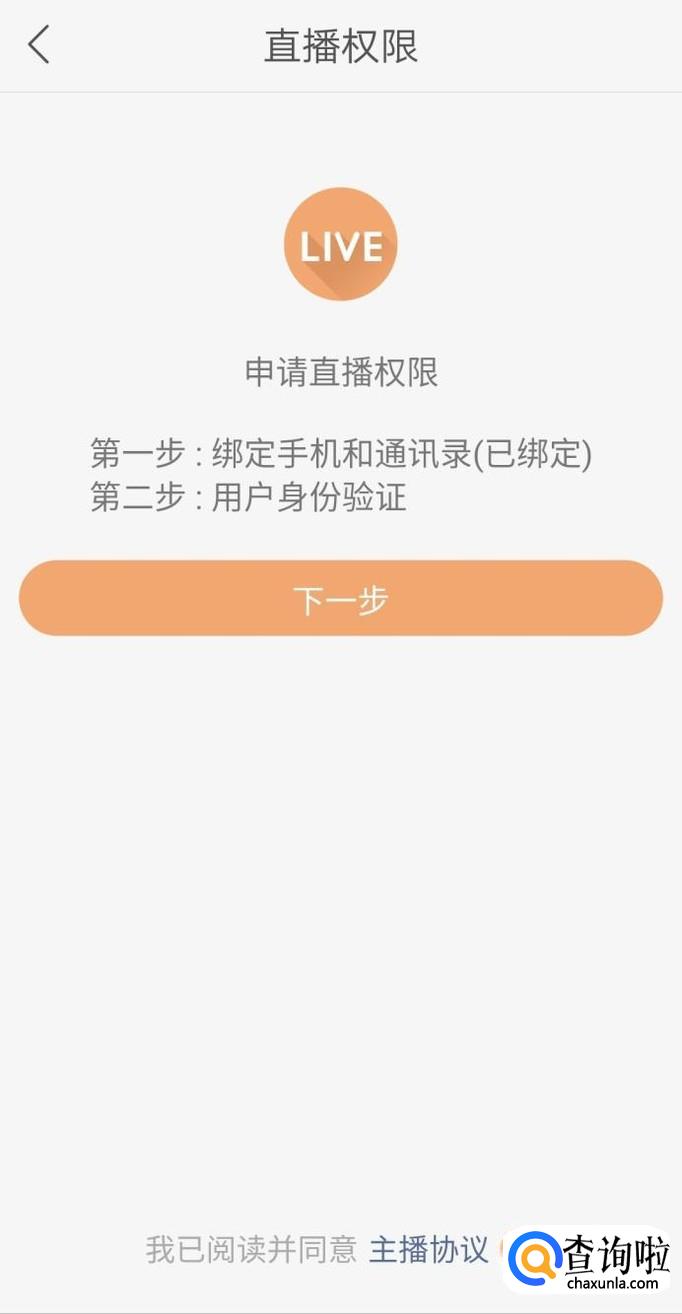
Task: Tap the 下一步 button
Action: tap(341, 598)
